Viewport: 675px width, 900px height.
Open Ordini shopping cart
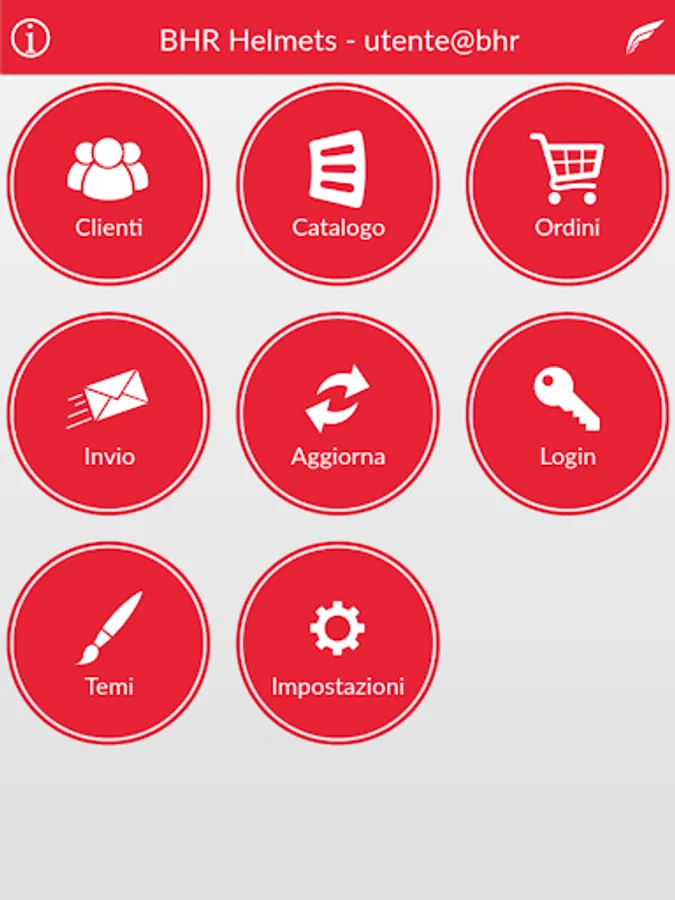(x=567, y=184)
